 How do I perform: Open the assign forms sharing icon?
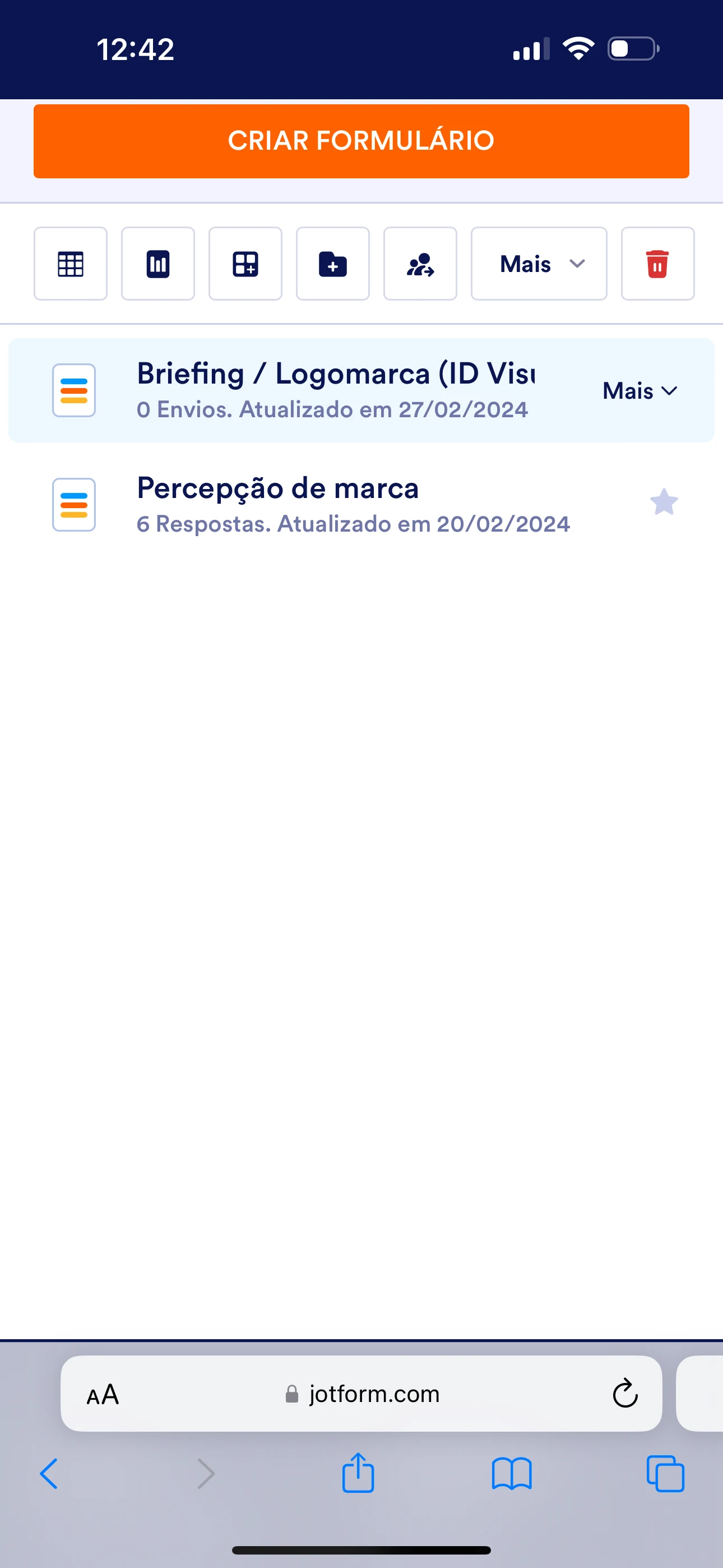[420, 264]
